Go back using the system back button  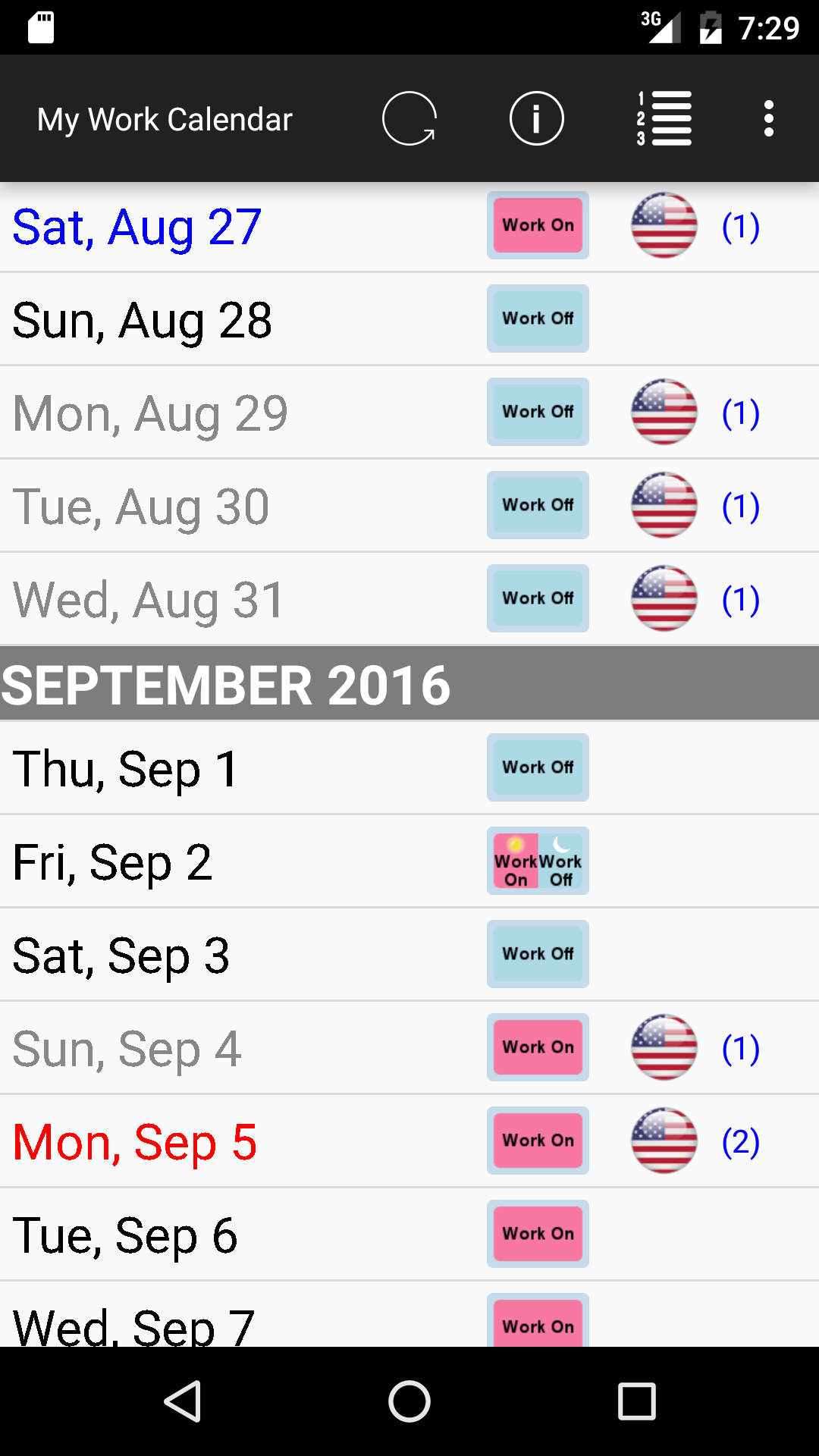[x=183, y=1401]
